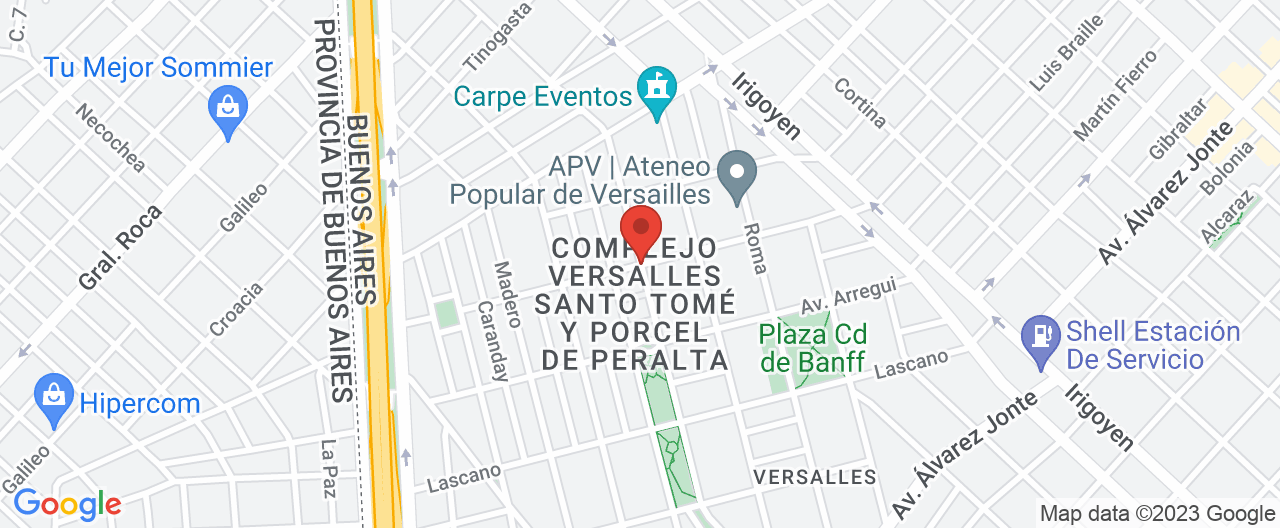
Task: Open the Shell Estación De Servicio marker
Action: (1041, 336)
